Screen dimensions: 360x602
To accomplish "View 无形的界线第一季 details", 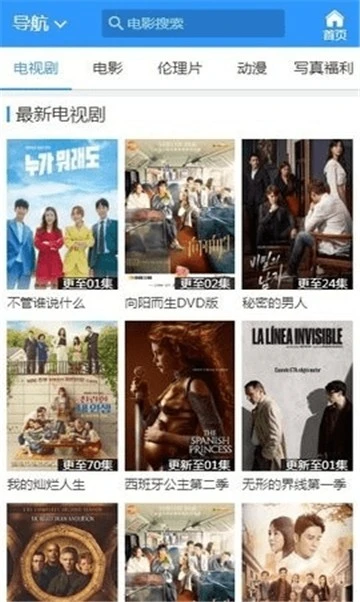I will click(297, 406).
